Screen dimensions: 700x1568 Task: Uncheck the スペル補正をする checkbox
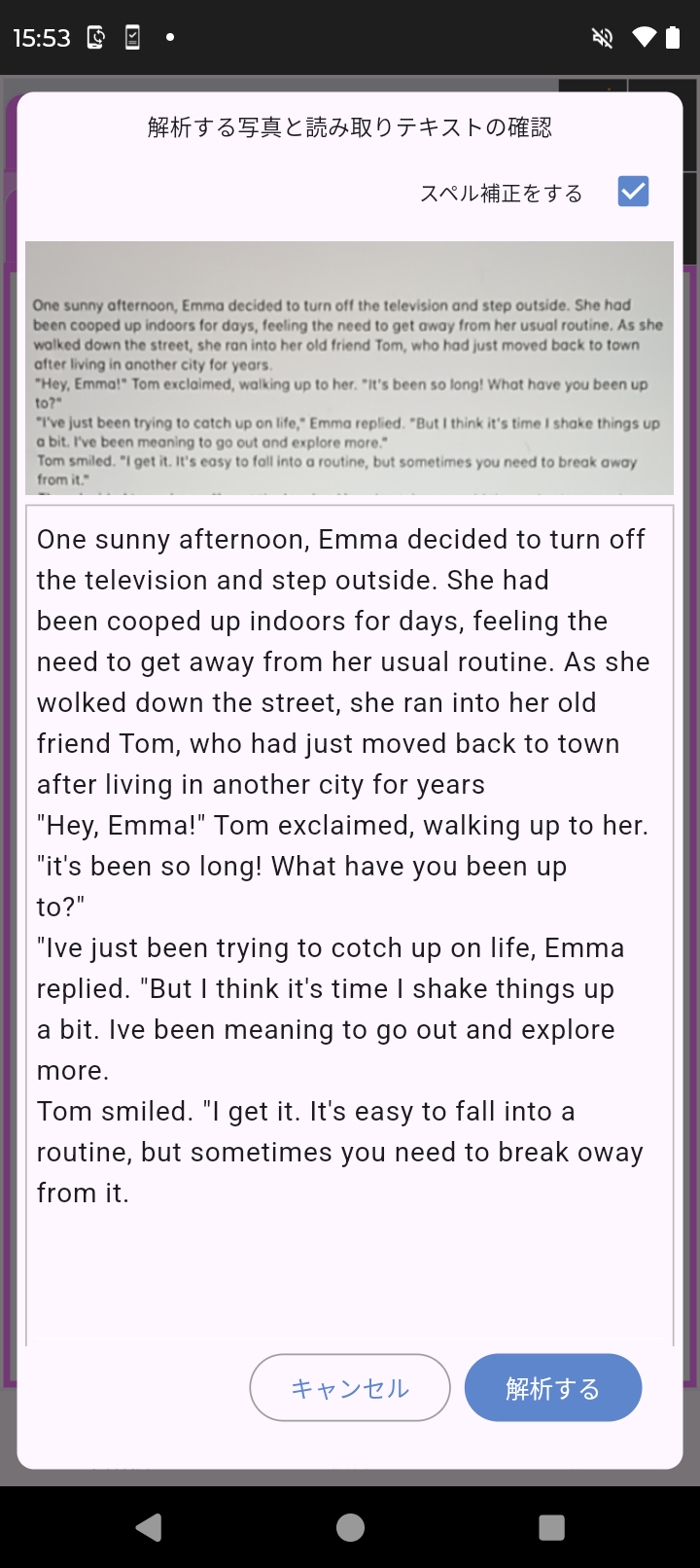633,192
